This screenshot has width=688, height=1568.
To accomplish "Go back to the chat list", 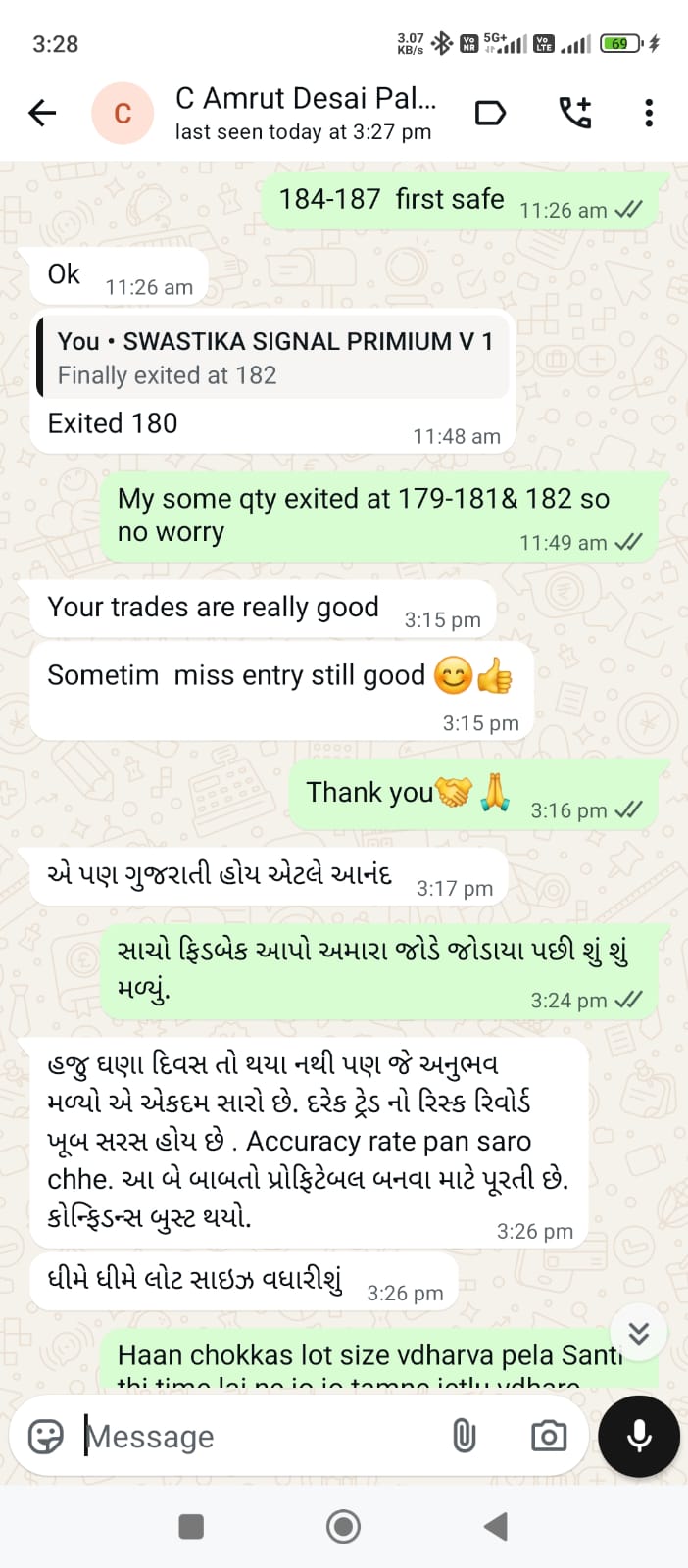I will 42,114.
